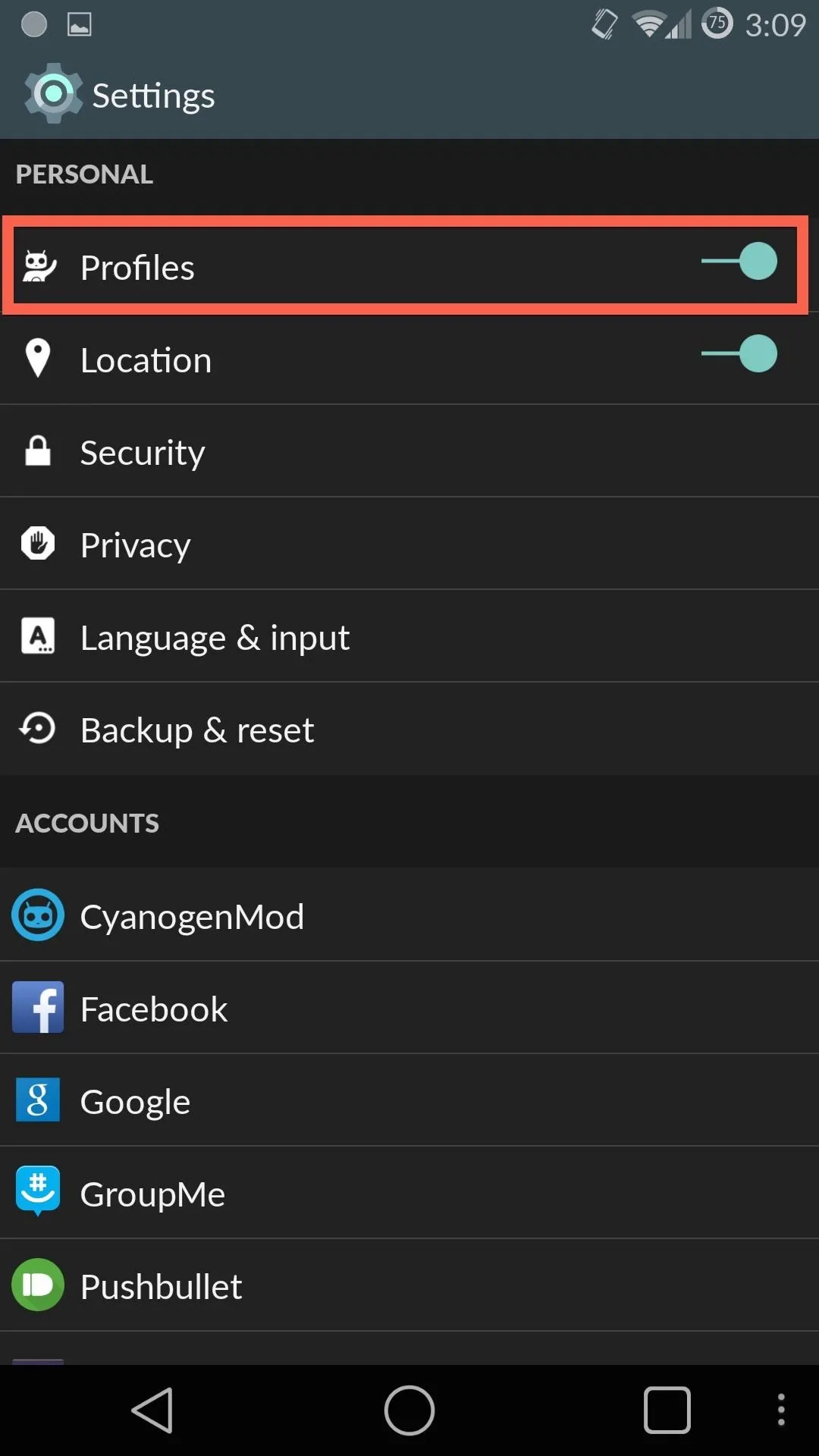The width and height of the screenshot is (819, 1456).
Task: Disable the Location switch
Action: [739, 354]
